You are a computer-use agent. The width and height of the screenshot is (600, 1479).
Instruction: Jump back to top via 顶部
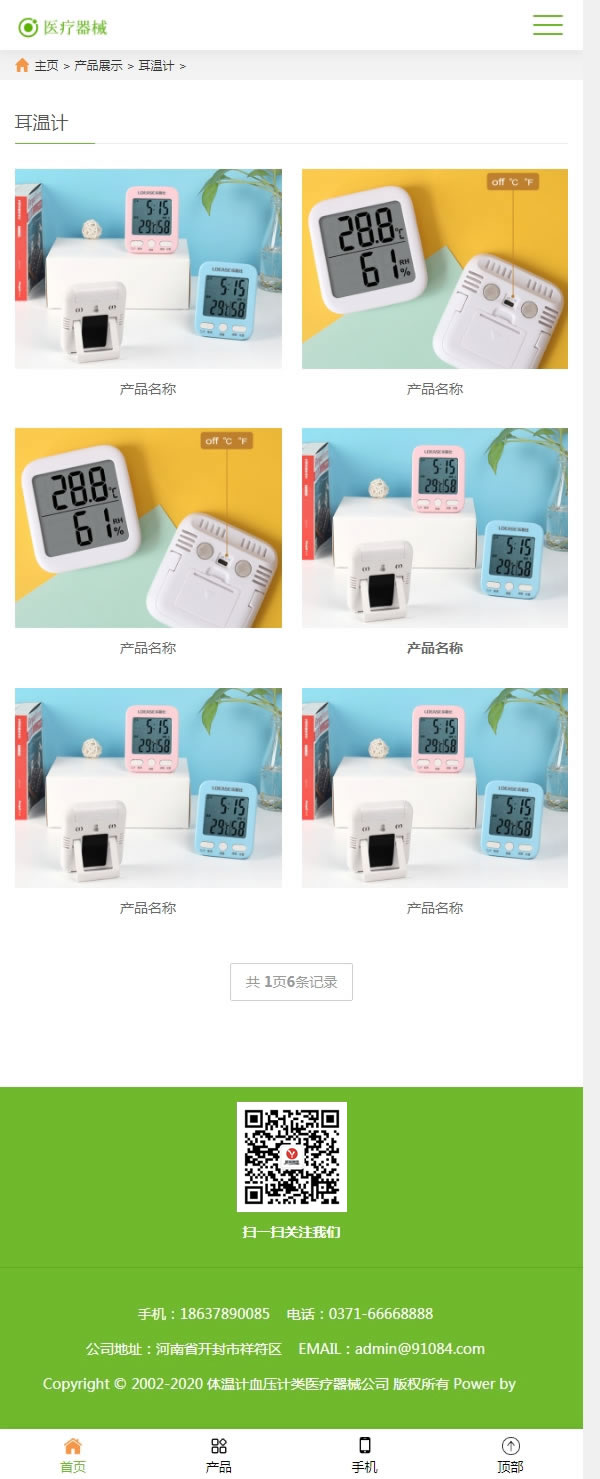tap(510, 1455)
